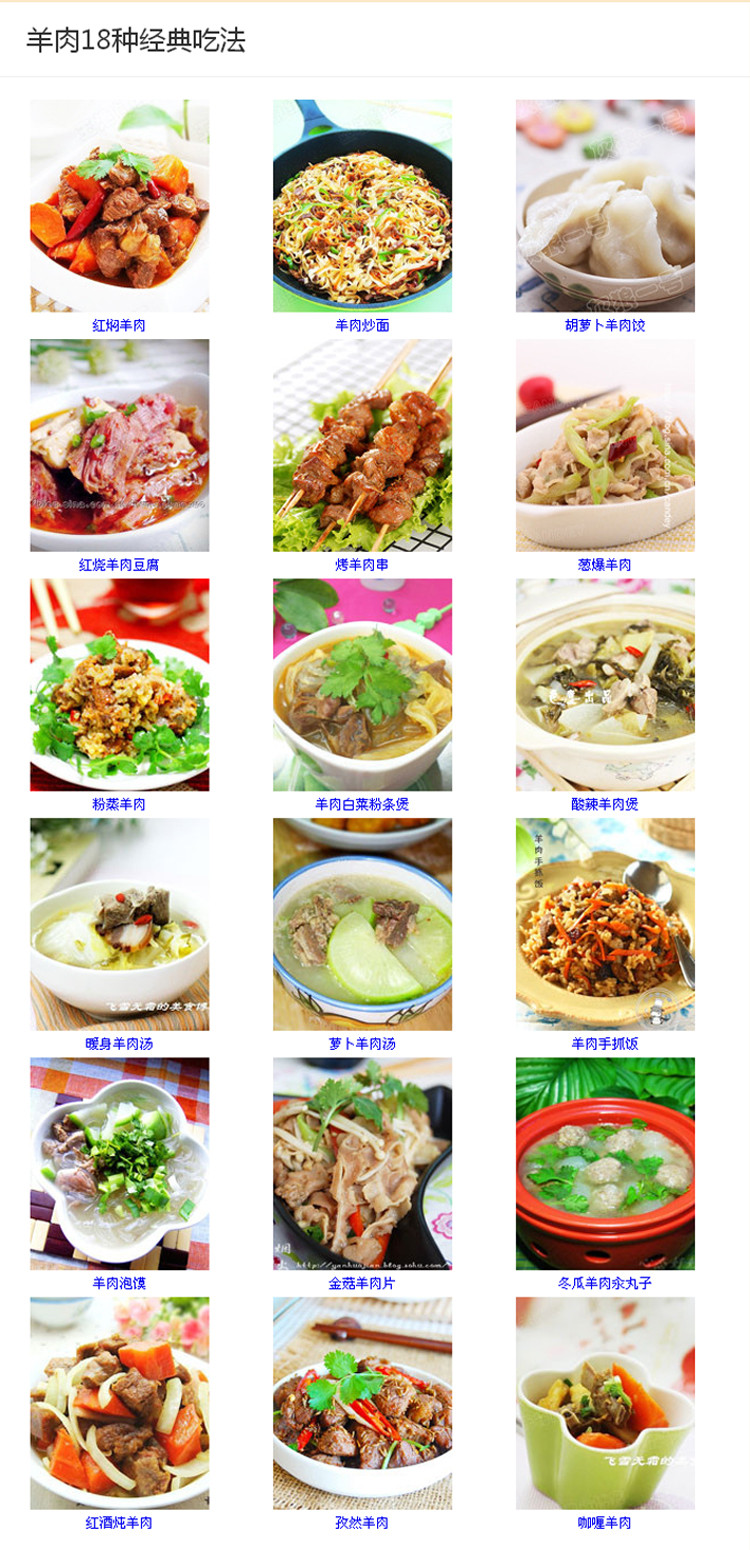
Task: Tap the 红烧羊肉豆腐 dish photo
Action: coord(119,445)
